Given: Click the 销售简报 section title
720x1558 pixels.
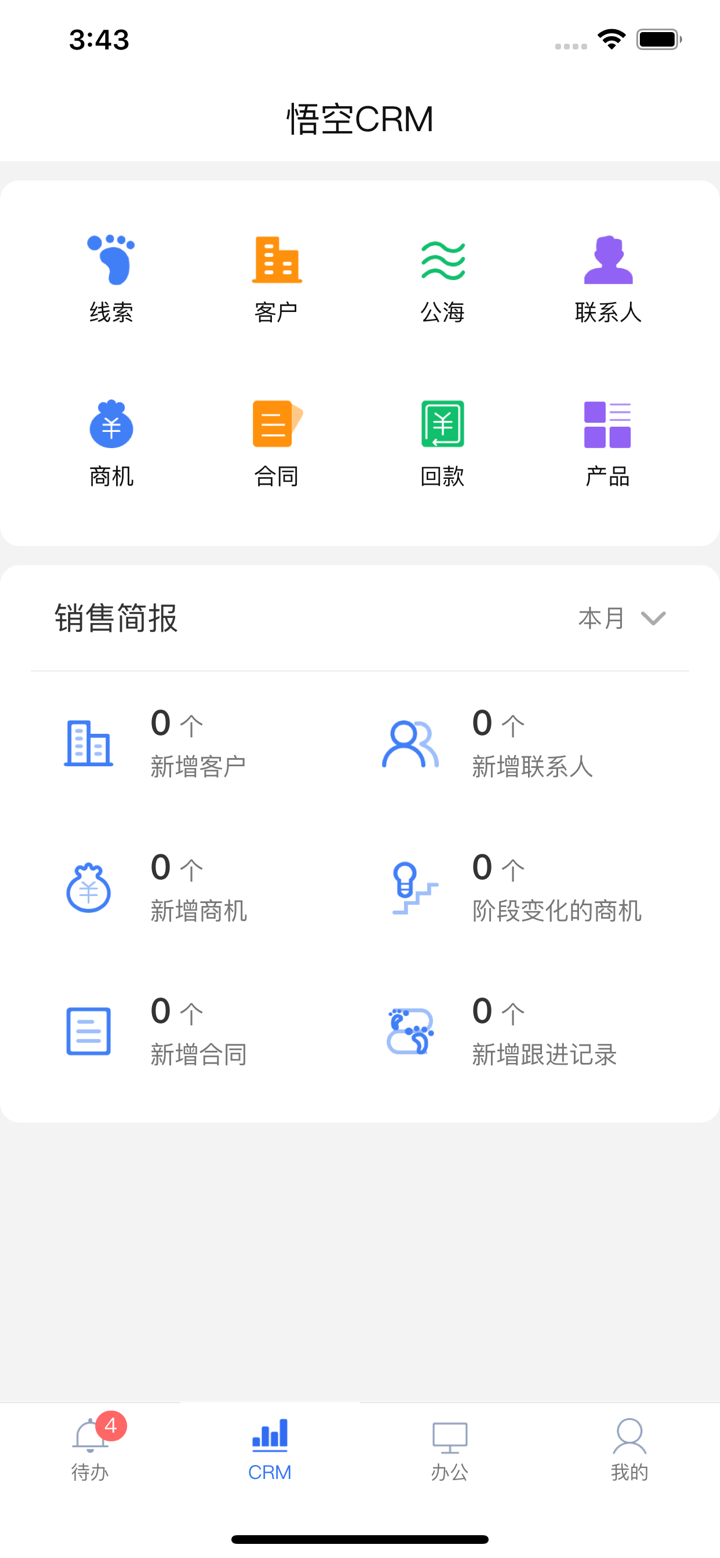Looking at the screenshot, I should click(117, 618).
